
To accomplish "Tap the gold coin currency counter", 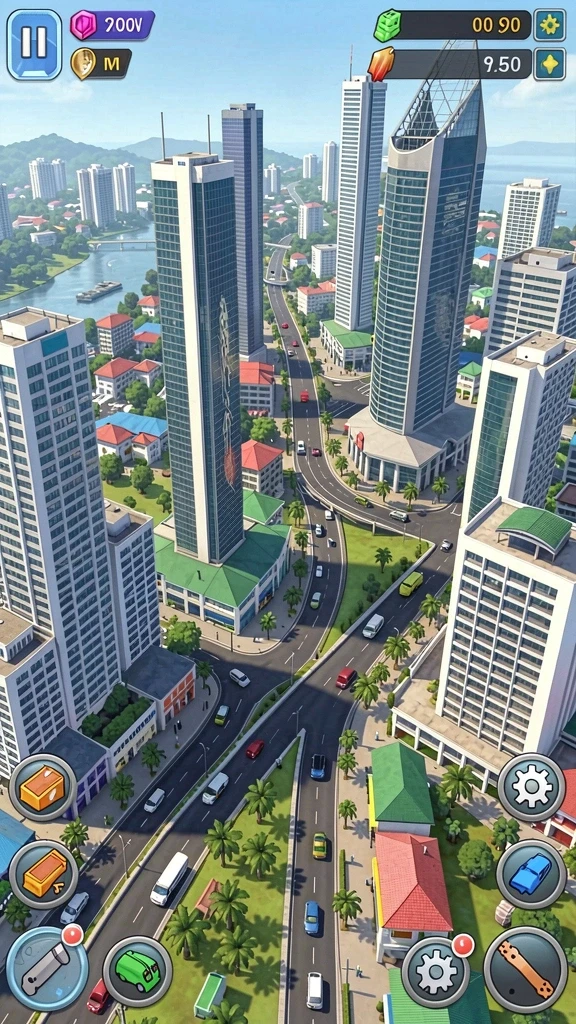I will [x=101, y=63].
